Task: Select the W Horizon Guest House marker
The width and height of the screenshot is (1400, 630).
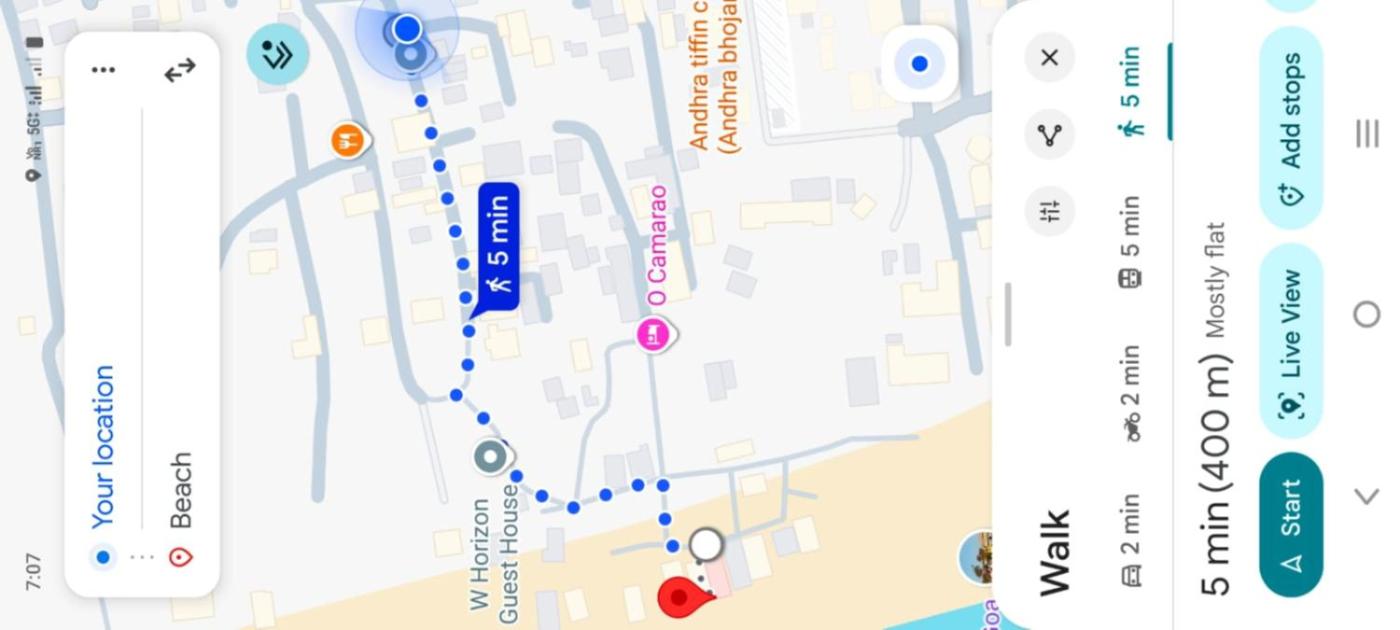Action: [490, 457]
